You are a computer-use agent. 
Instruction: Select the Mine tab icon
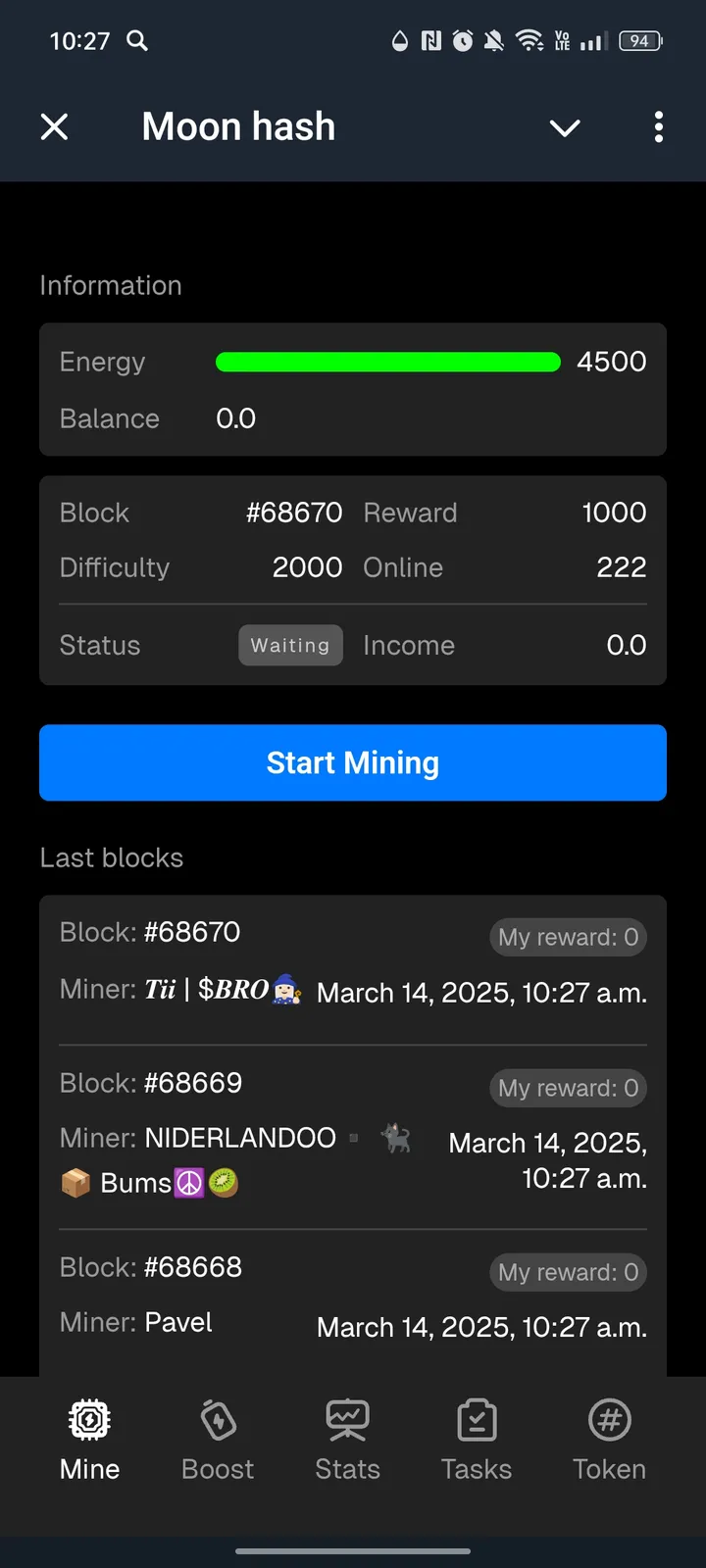(88, 1418)
